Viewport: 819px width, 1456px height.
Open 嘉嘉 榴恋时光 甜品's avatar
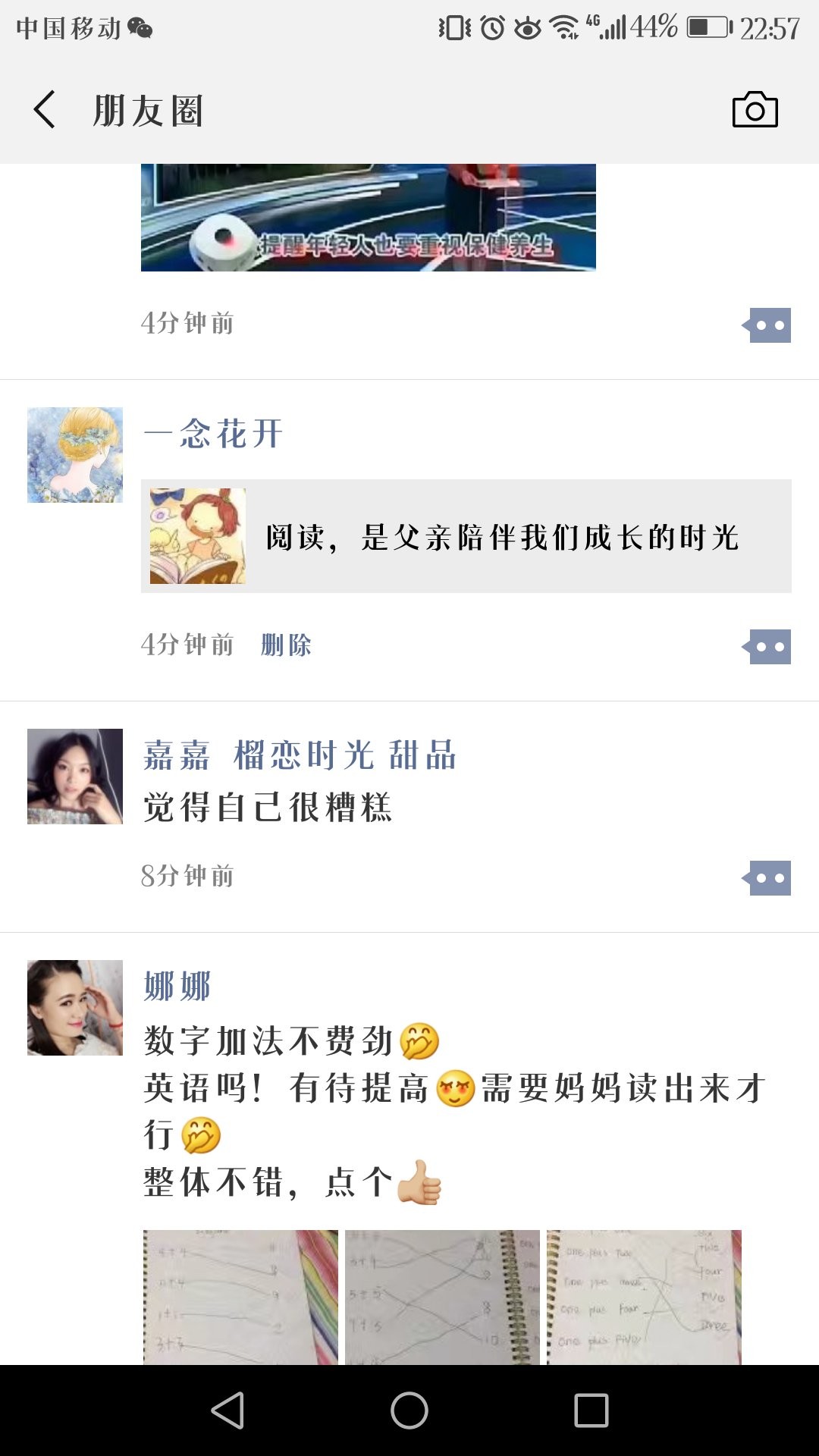75,777
